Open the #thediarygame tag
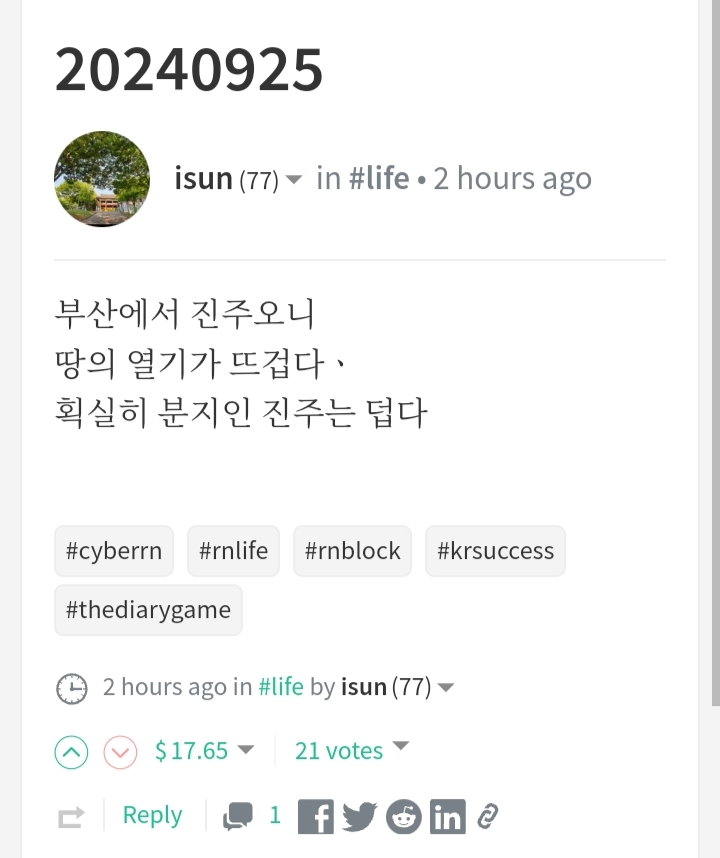Screen dimensions: 720x858 click(148, 610)
